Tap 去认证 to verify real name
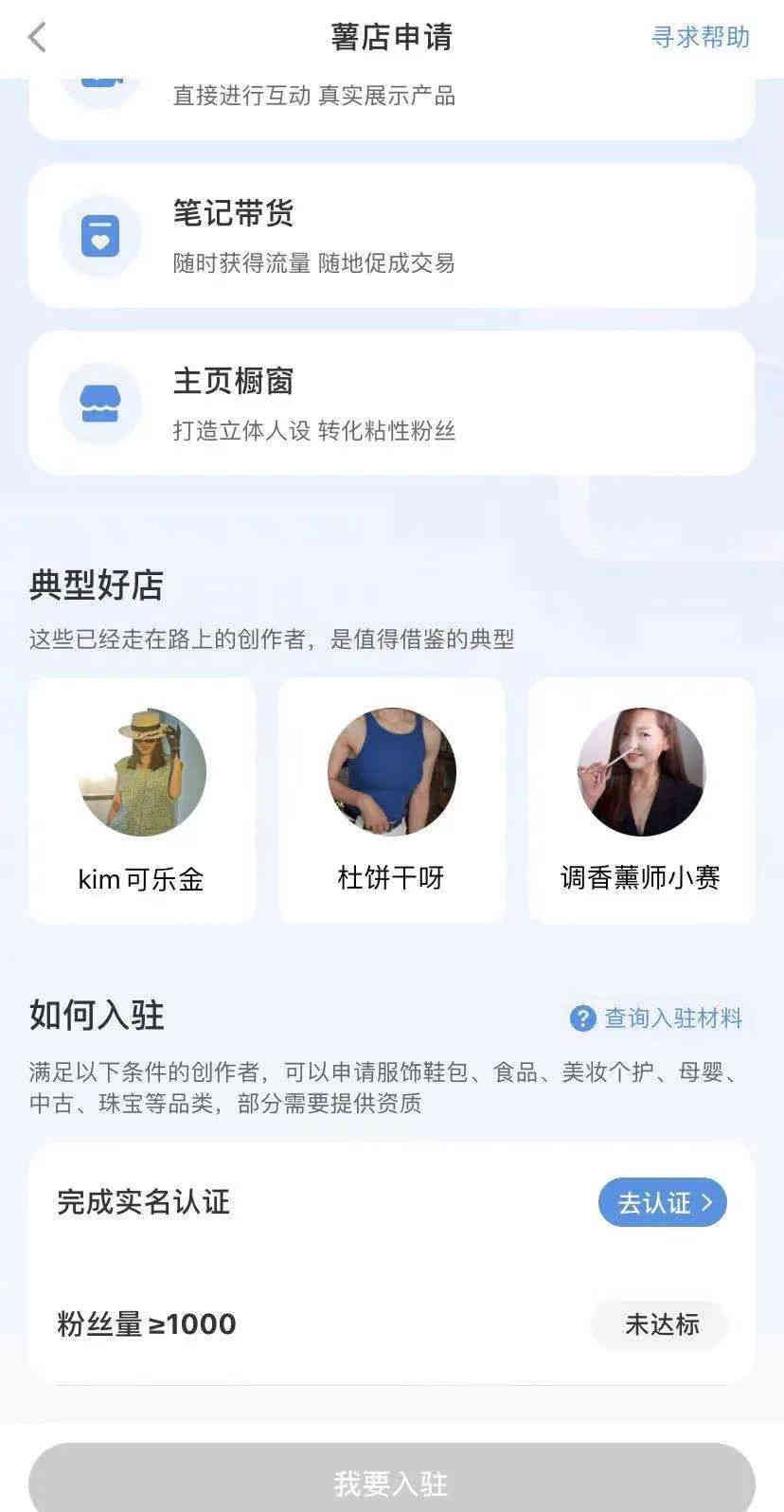This screenshot has width=784, height=1512. click(x=662, y=1202)
